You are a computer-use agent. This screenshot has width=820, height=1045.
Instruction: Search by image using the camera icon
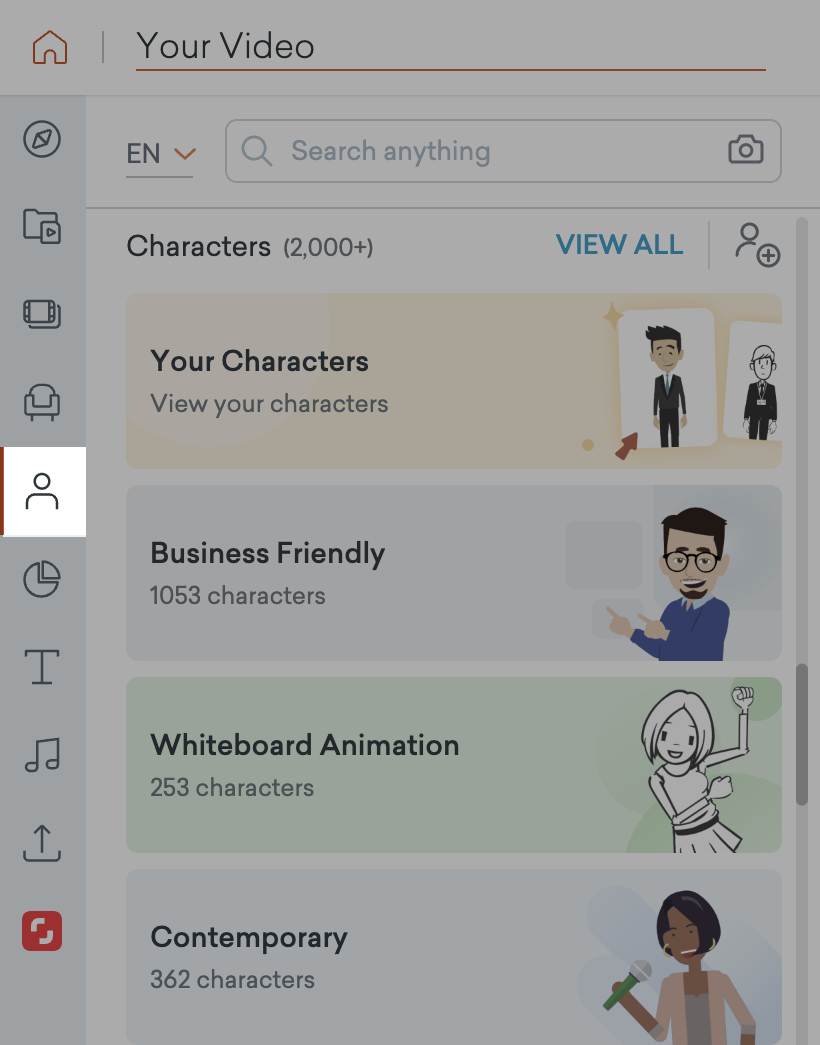point(745,151)
